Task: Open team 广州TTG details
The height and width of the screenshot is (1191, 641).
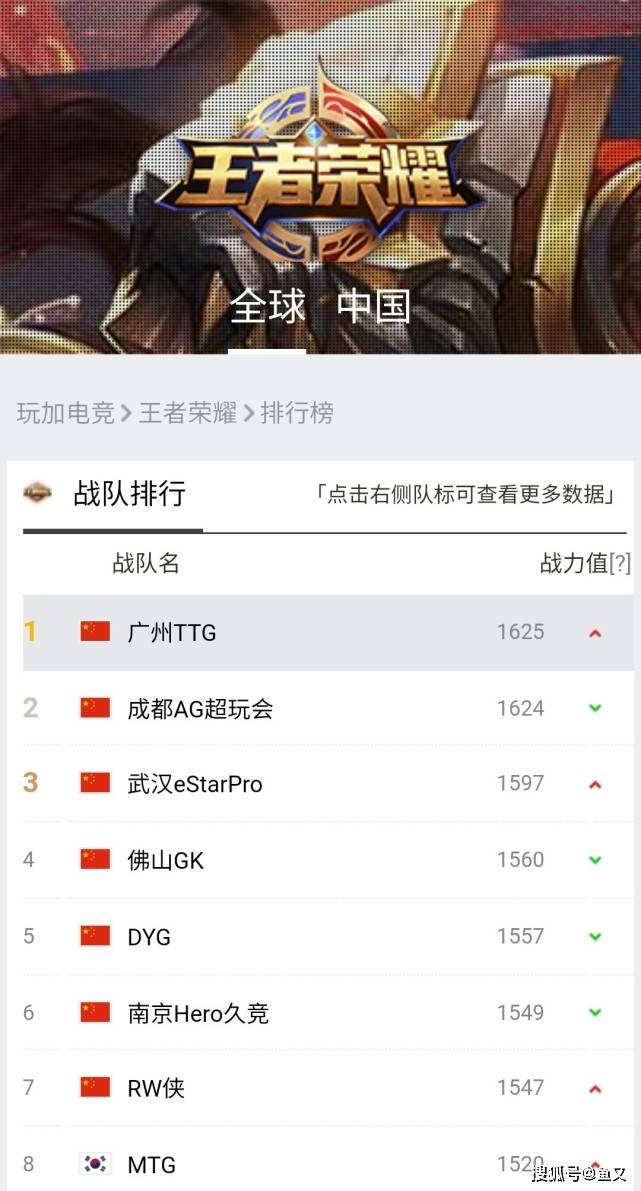Action: [172, 632]
